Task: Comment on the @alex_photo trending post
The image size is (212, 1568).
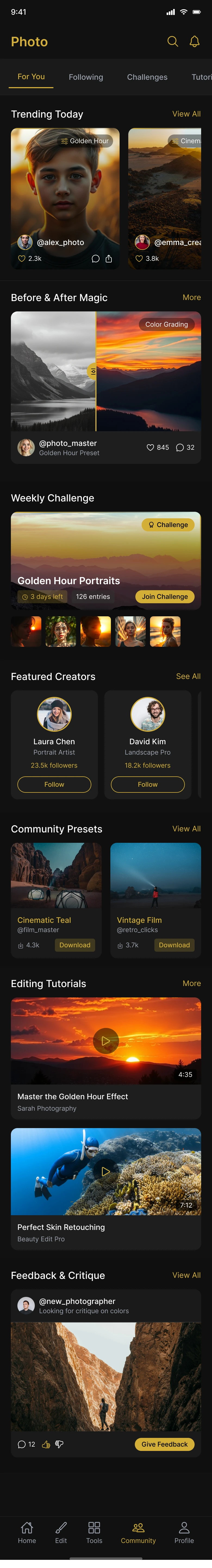Action: [95, 259]
